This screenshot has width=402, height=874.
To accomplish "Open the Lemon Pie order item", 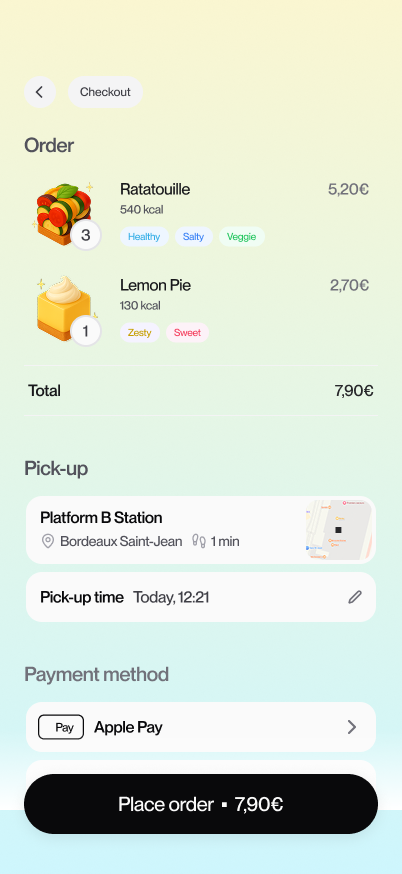I will coord(201,310).
